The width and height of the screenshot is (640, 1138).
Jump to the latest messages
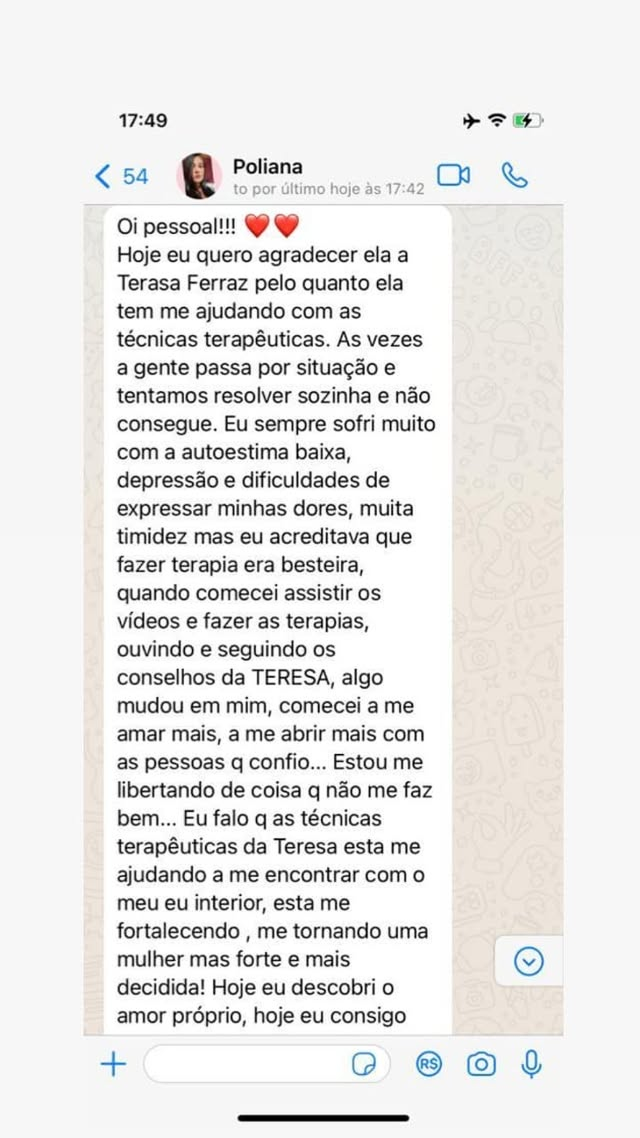[528, 961]
